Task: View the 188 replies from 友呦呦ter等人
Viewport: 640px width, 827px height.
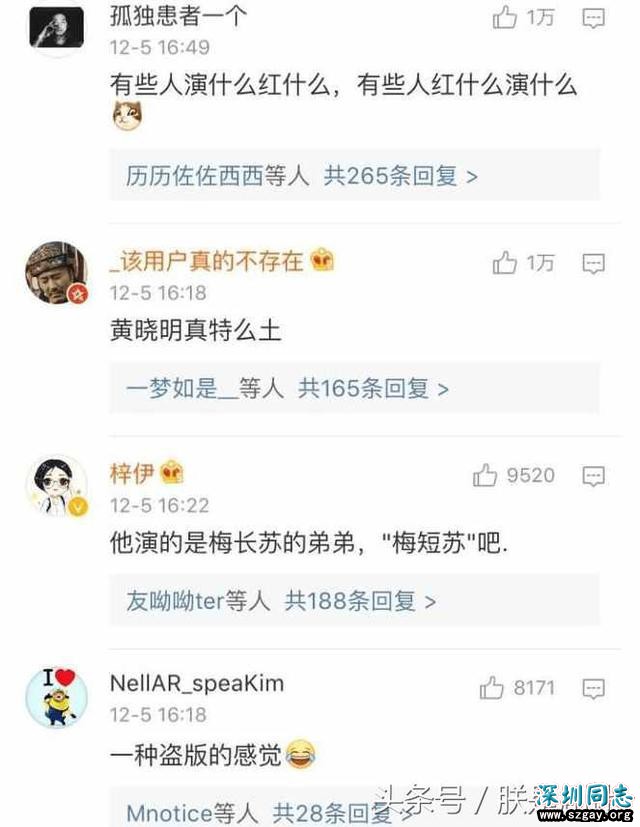Action: tap(281, 601)
